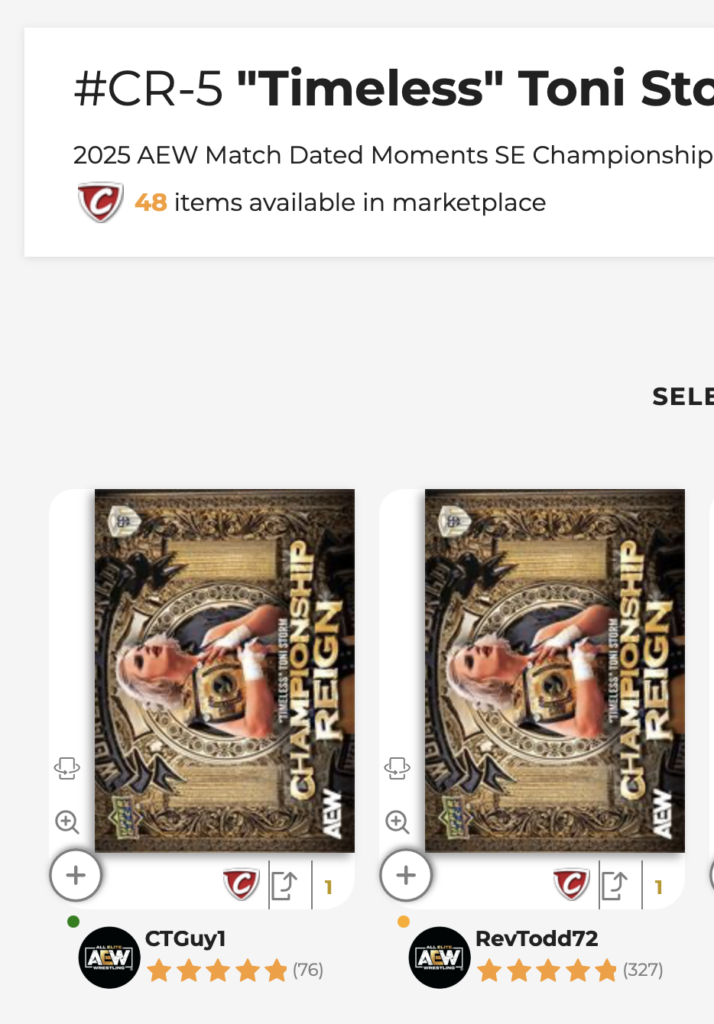
Task: Tap the transfer icon on CTGuy1's card
Action: [285, 885]
